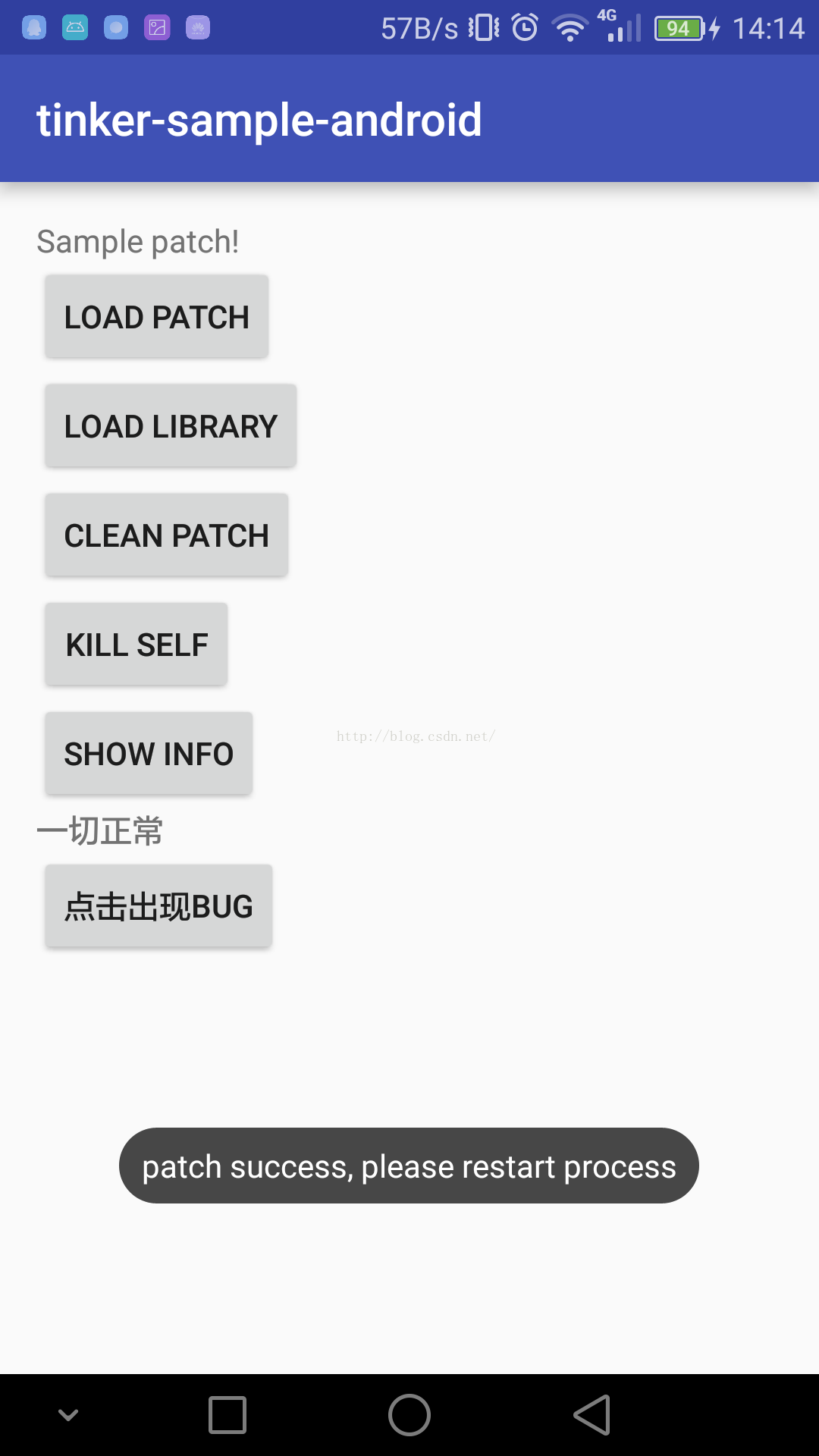
Task: Hide the navigation bar with the down chevron
Action: tap(68, 1415)
